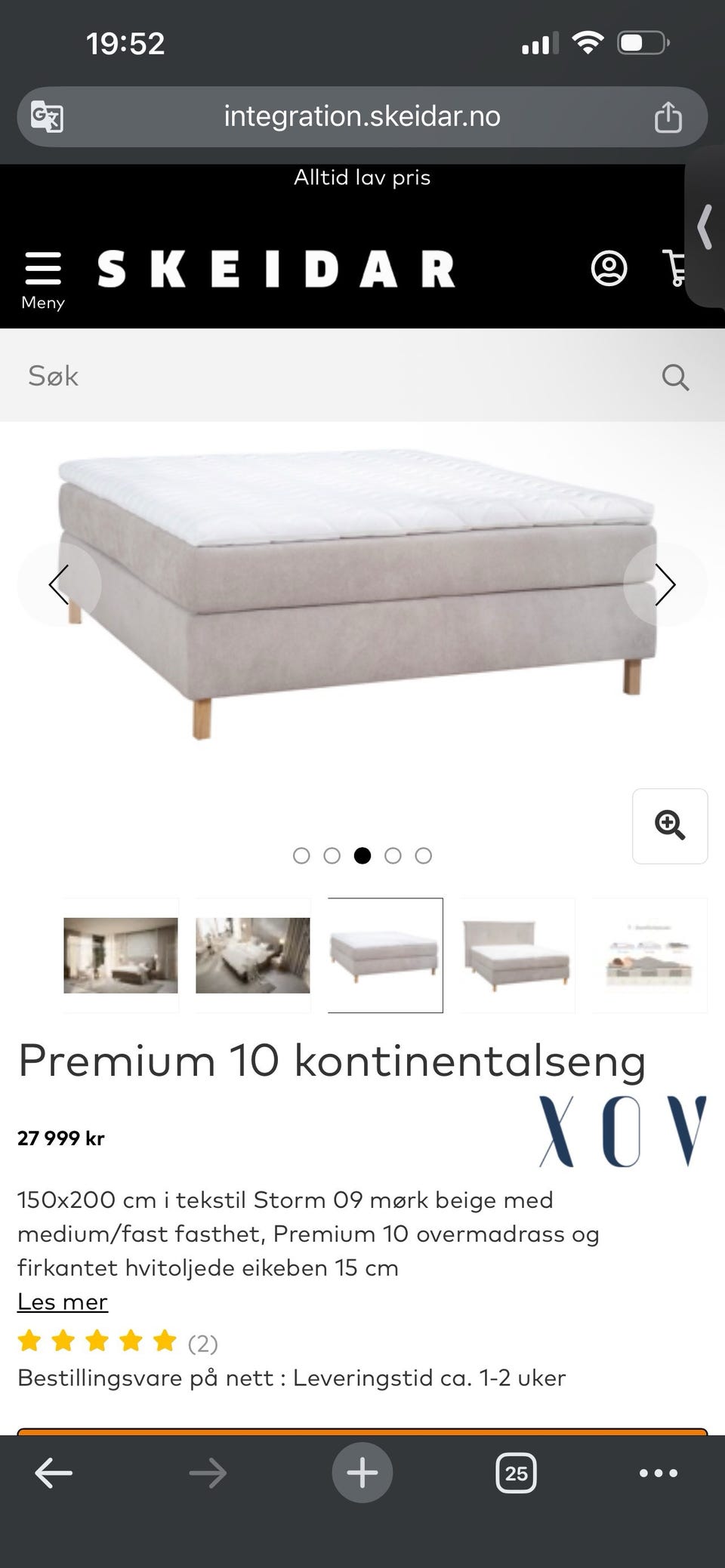Open a new tab with the plus icon
Screen dimensions: 725x1568
(362, 1471)
